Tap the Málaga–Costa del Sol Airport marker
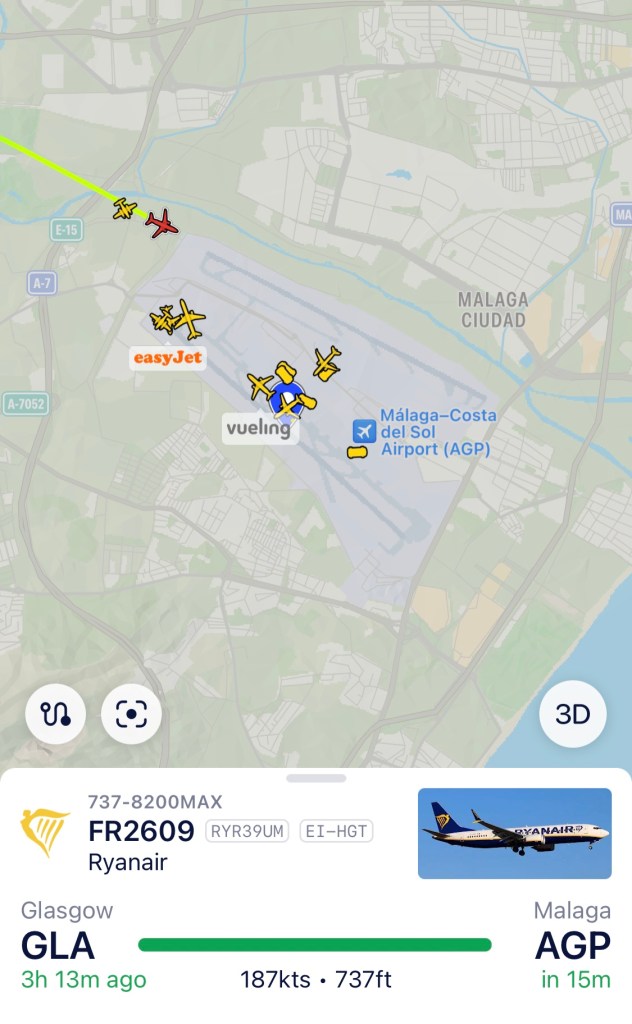This screenshot has width=632, height=1024. [362, 431]
